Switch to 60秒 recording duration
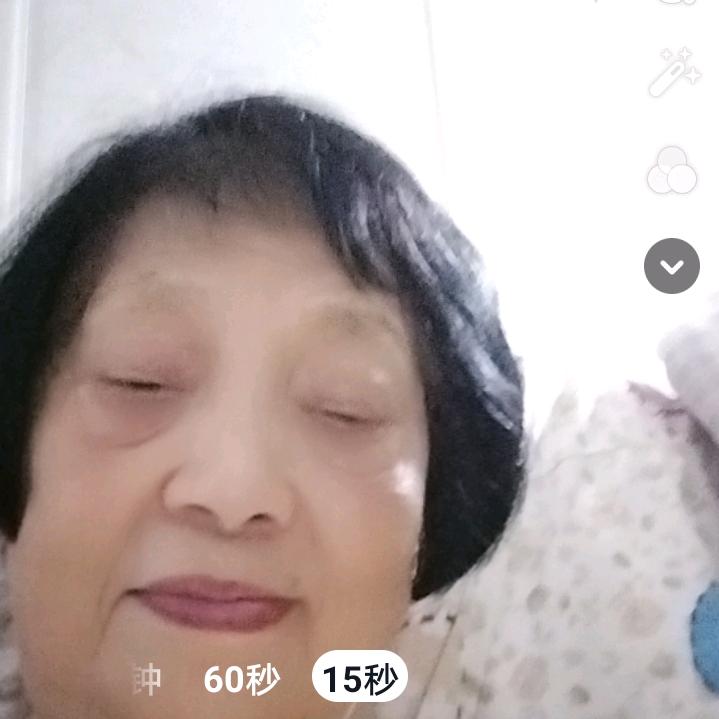The height and width of the screenshot is (719, 719). tap(242, 681)
